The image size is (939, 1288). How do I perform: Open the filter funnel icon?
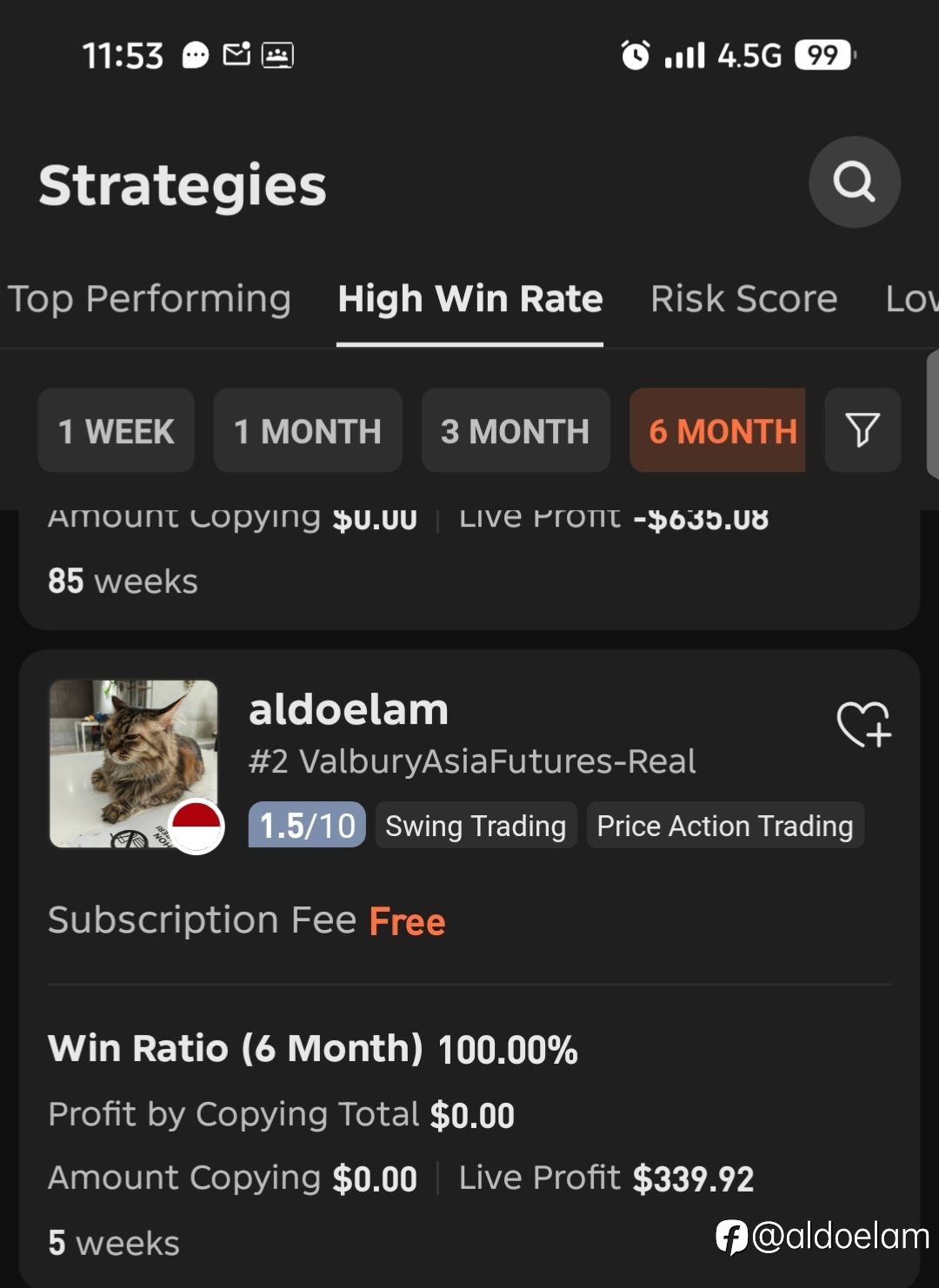pos(862,430)
